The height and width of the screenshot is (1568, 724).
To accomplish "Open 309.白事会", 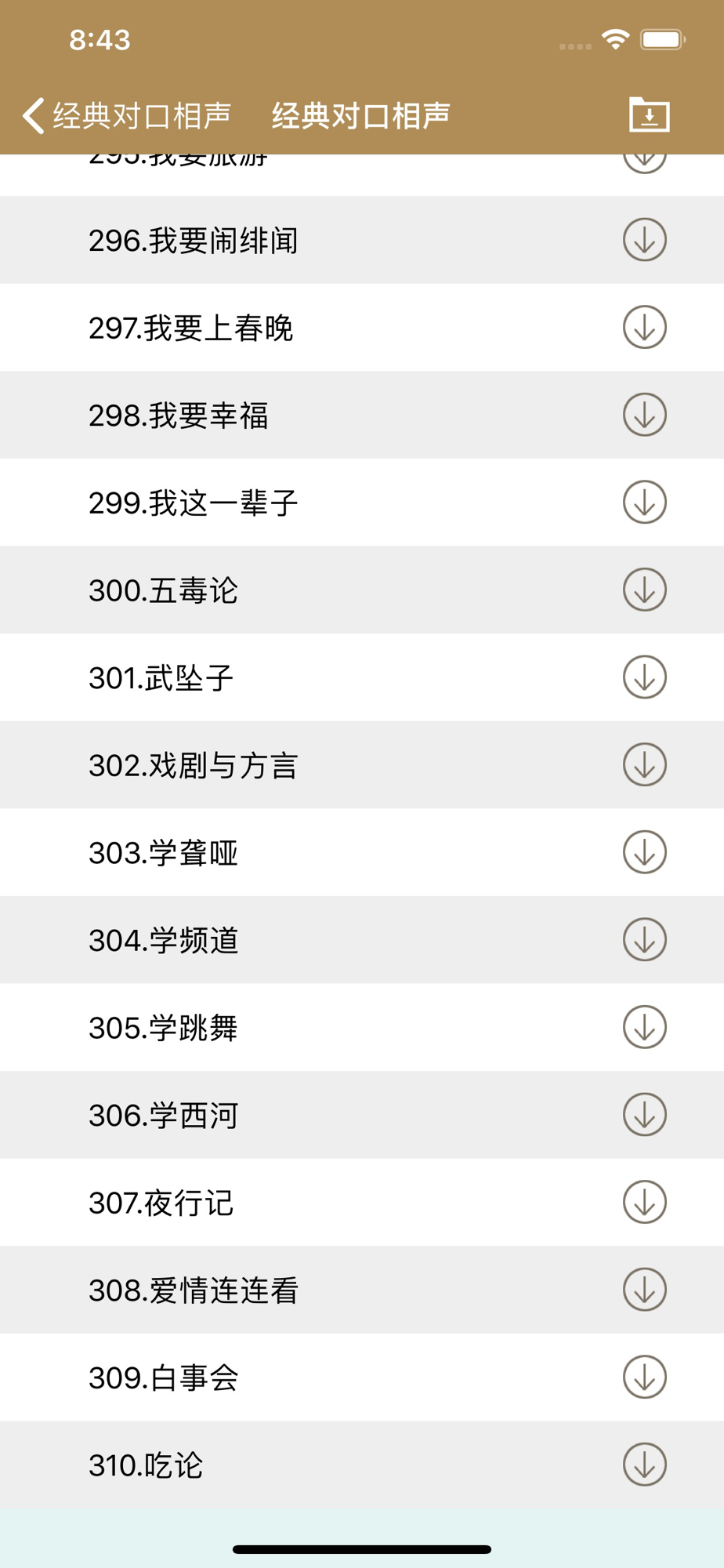I will point(163,1377).
